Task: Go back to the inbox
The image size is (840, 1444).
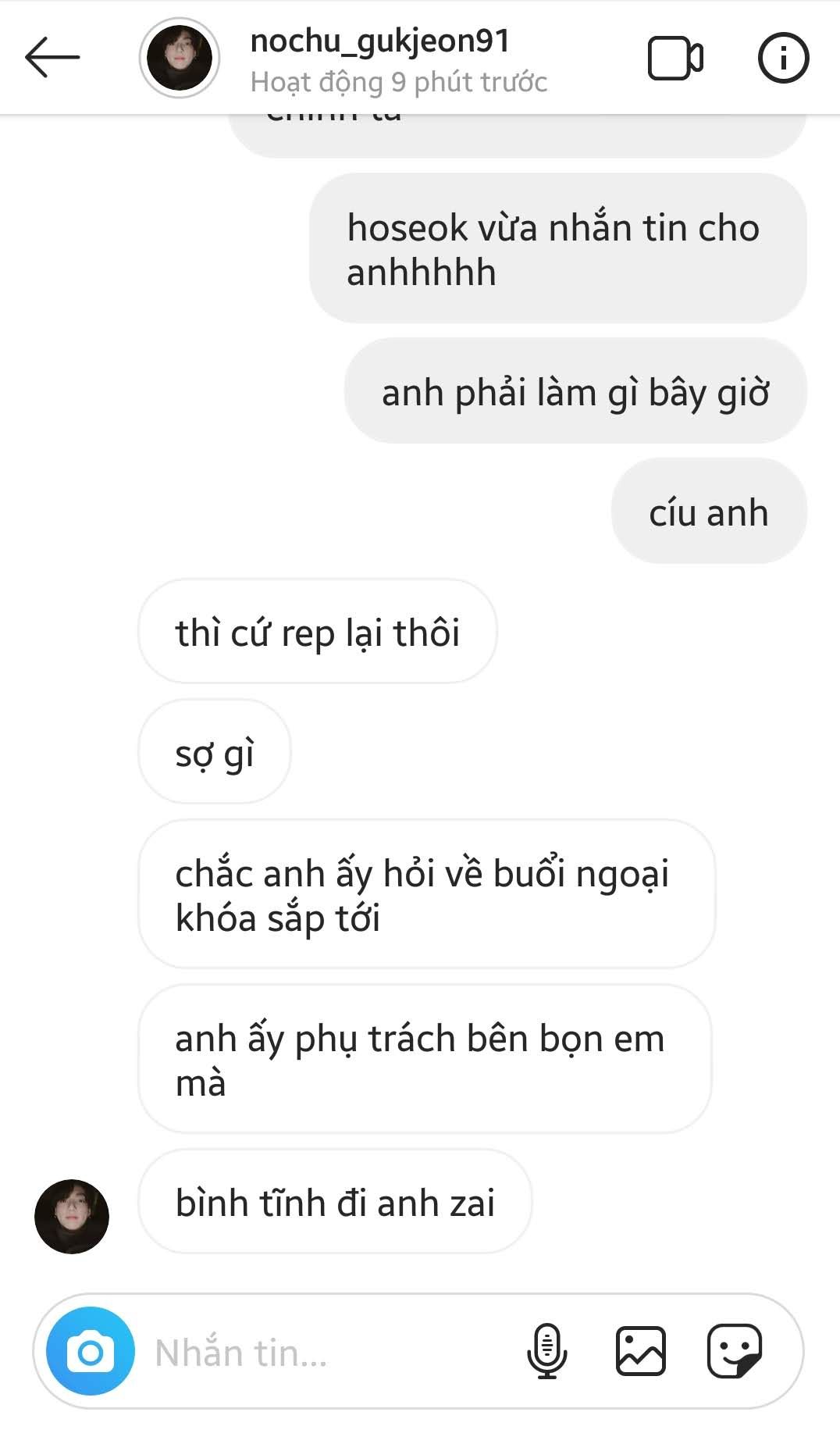Action: tap(52, 57)
